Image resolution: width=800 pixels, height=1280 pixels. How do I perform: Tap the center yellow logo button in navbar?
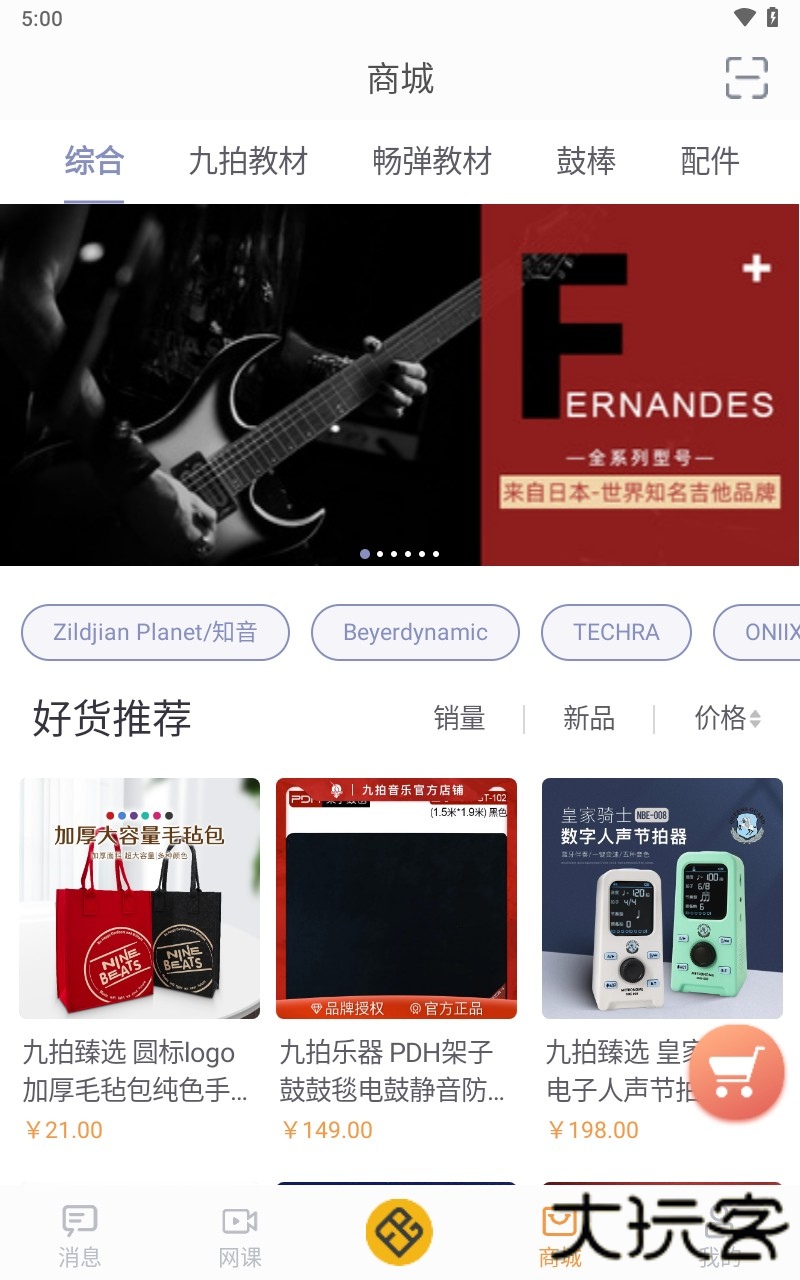400,1231
